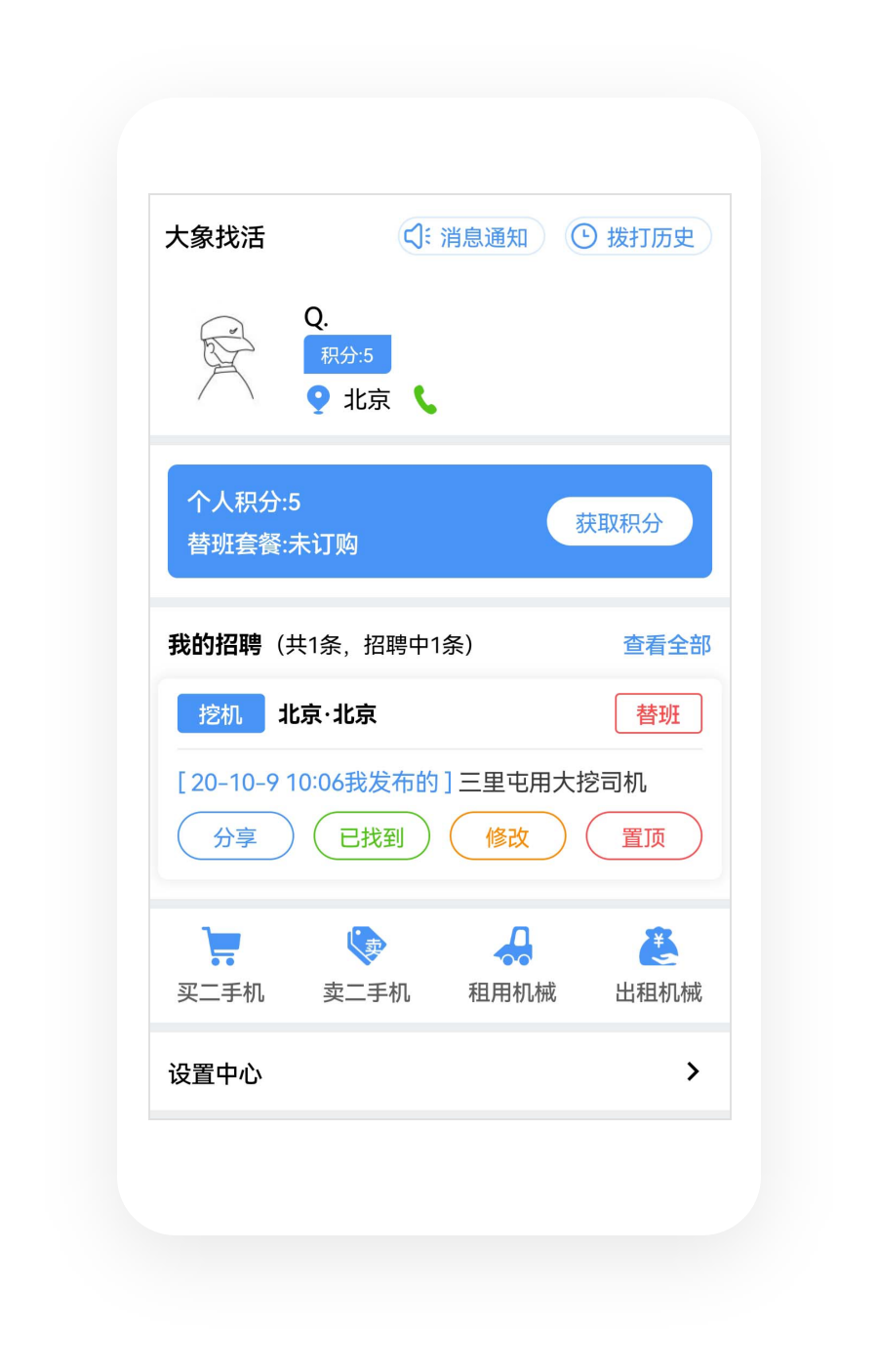Open the 设置中心 settings row

click(439, 1072)
